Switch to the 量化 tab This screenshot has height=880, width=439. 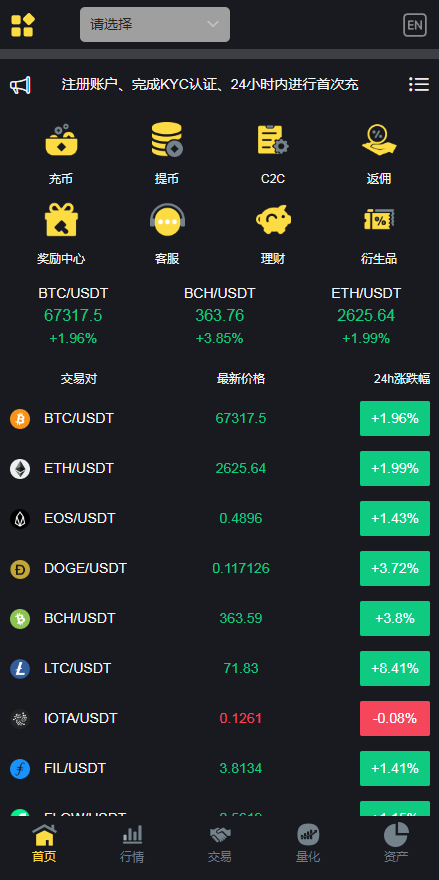pos(308,844)
